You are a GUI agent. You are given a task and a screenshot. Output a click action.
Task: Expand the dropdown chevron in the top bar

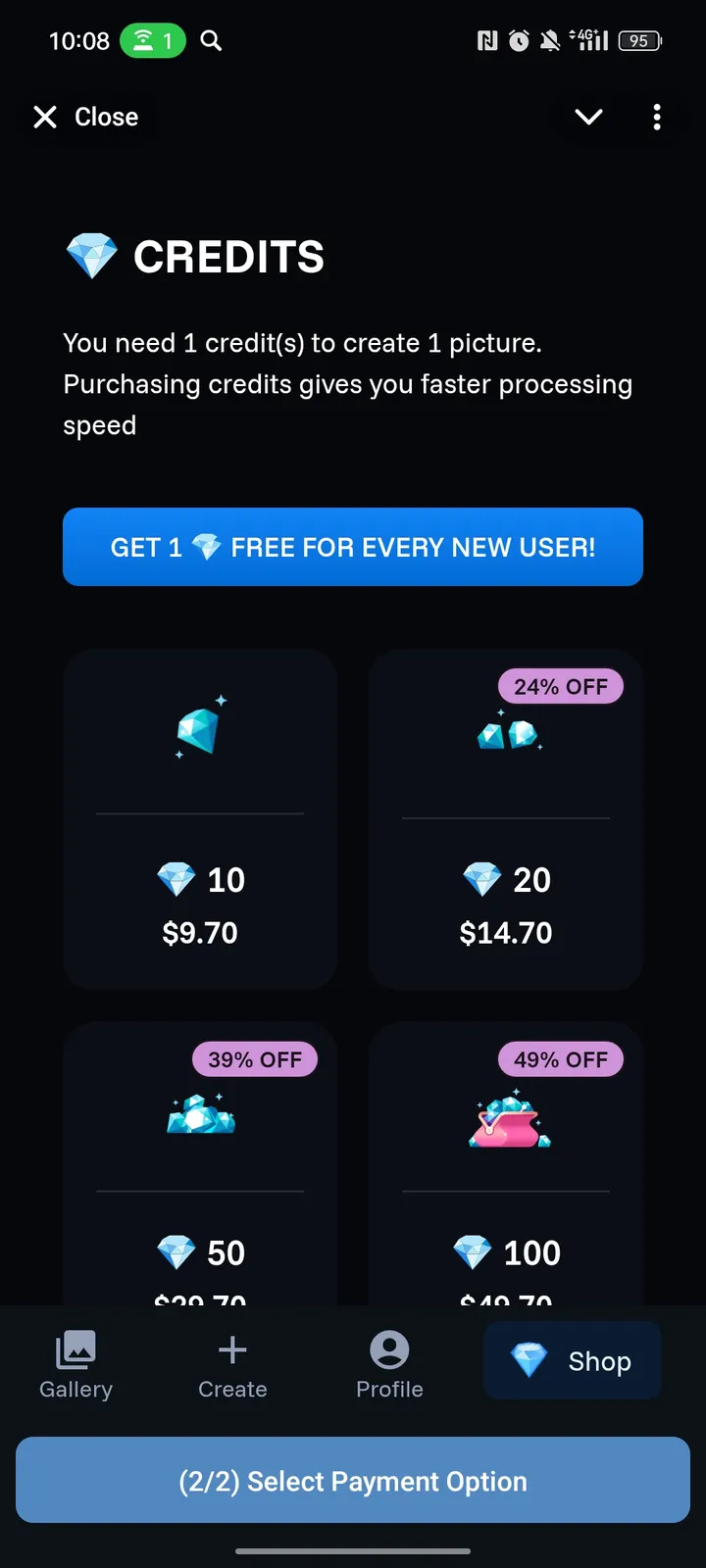pyautogui.click(x=588, y=118)
